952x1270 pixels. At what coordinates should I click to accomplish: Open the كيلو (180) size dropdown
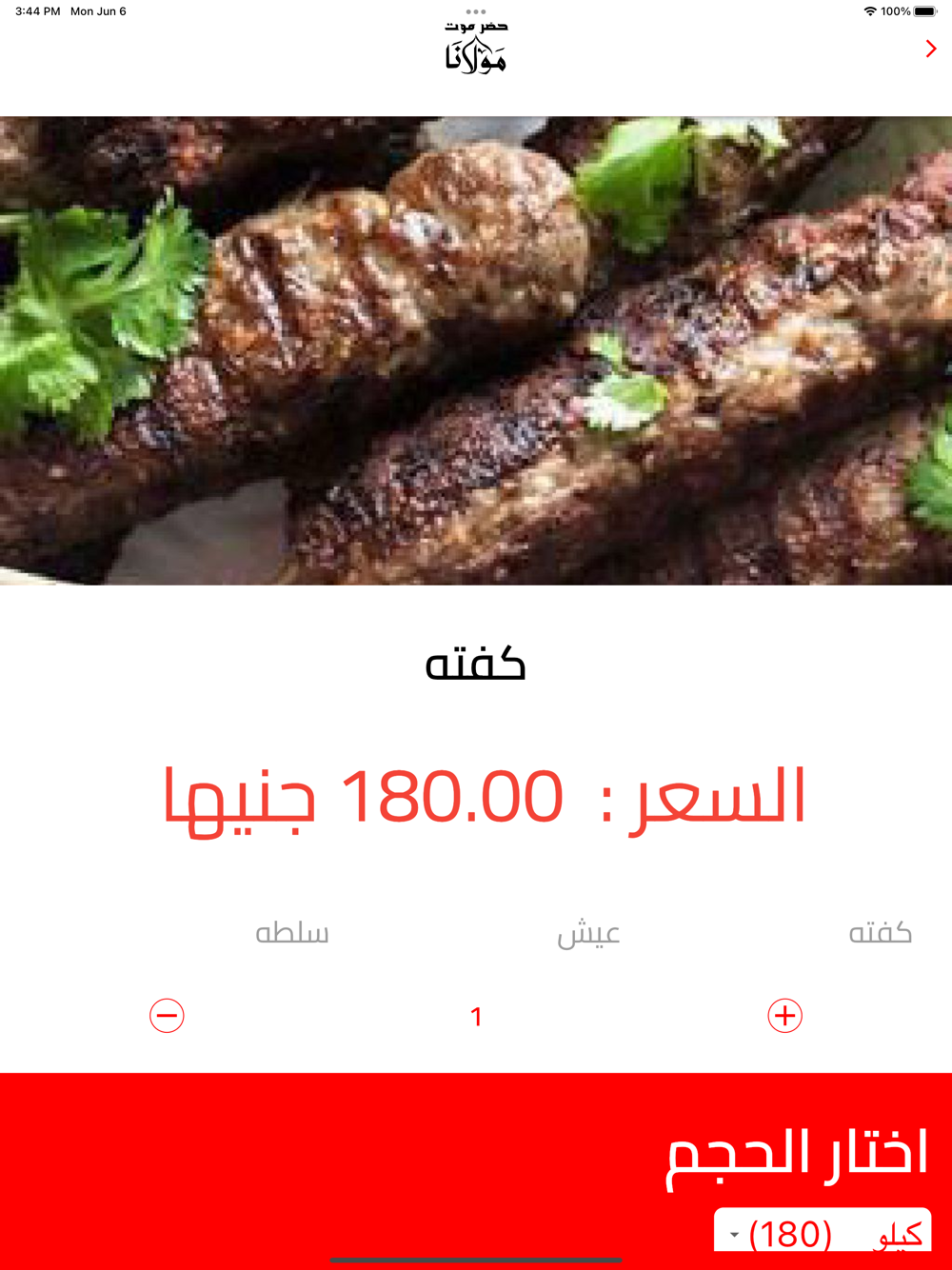point(823,1234)
